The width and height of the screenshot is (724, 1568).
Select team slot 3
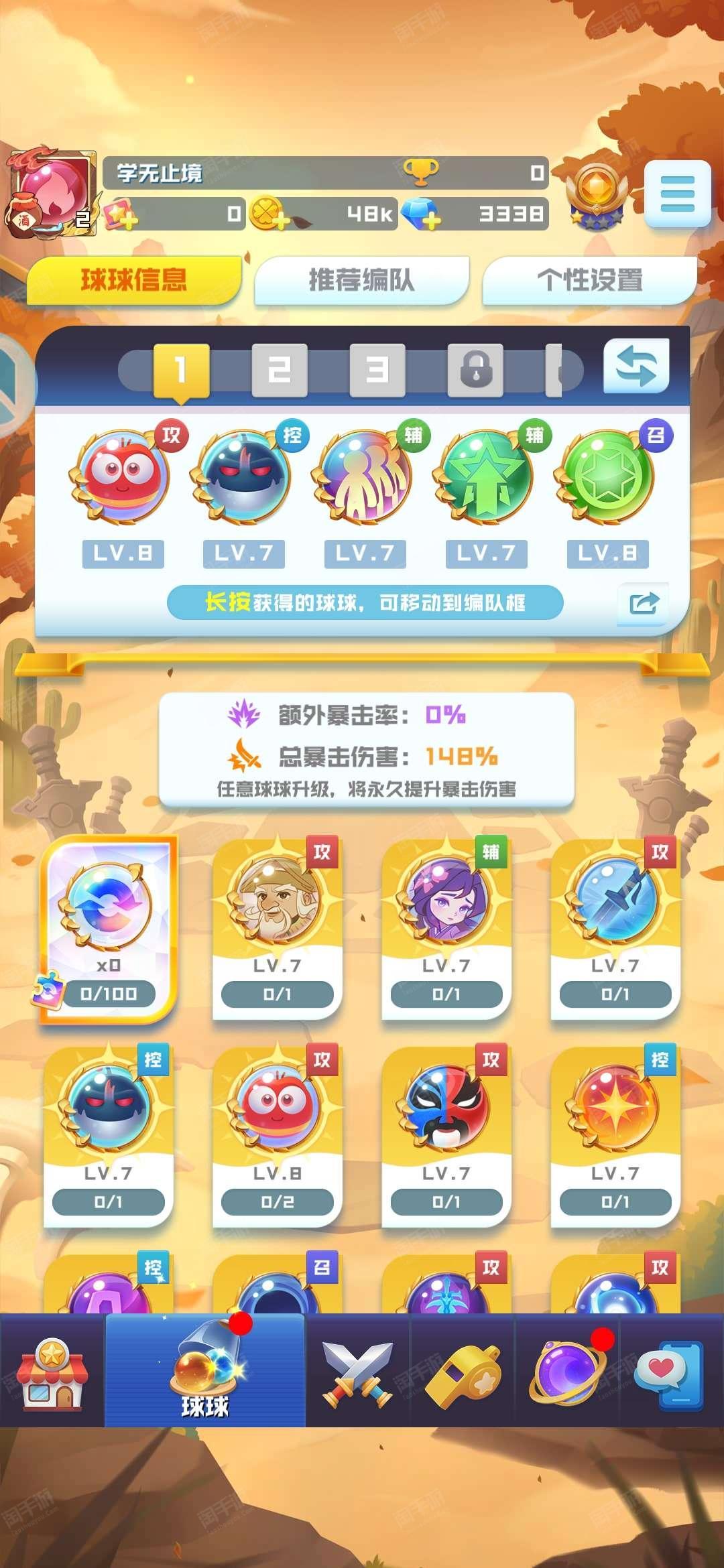(x=377, y=370)
